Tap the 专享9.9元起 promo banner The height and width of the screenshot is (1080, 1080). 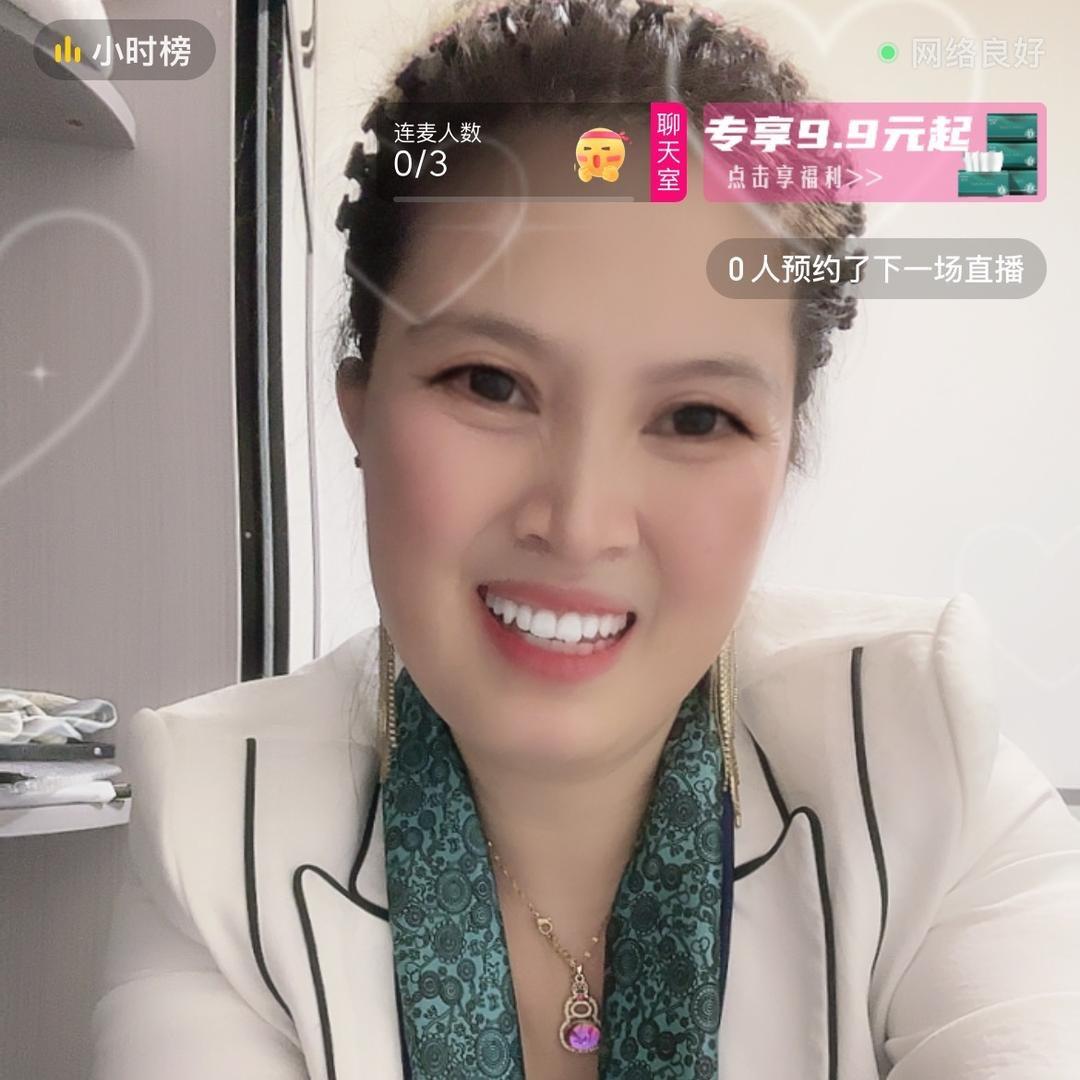(873, 152)
